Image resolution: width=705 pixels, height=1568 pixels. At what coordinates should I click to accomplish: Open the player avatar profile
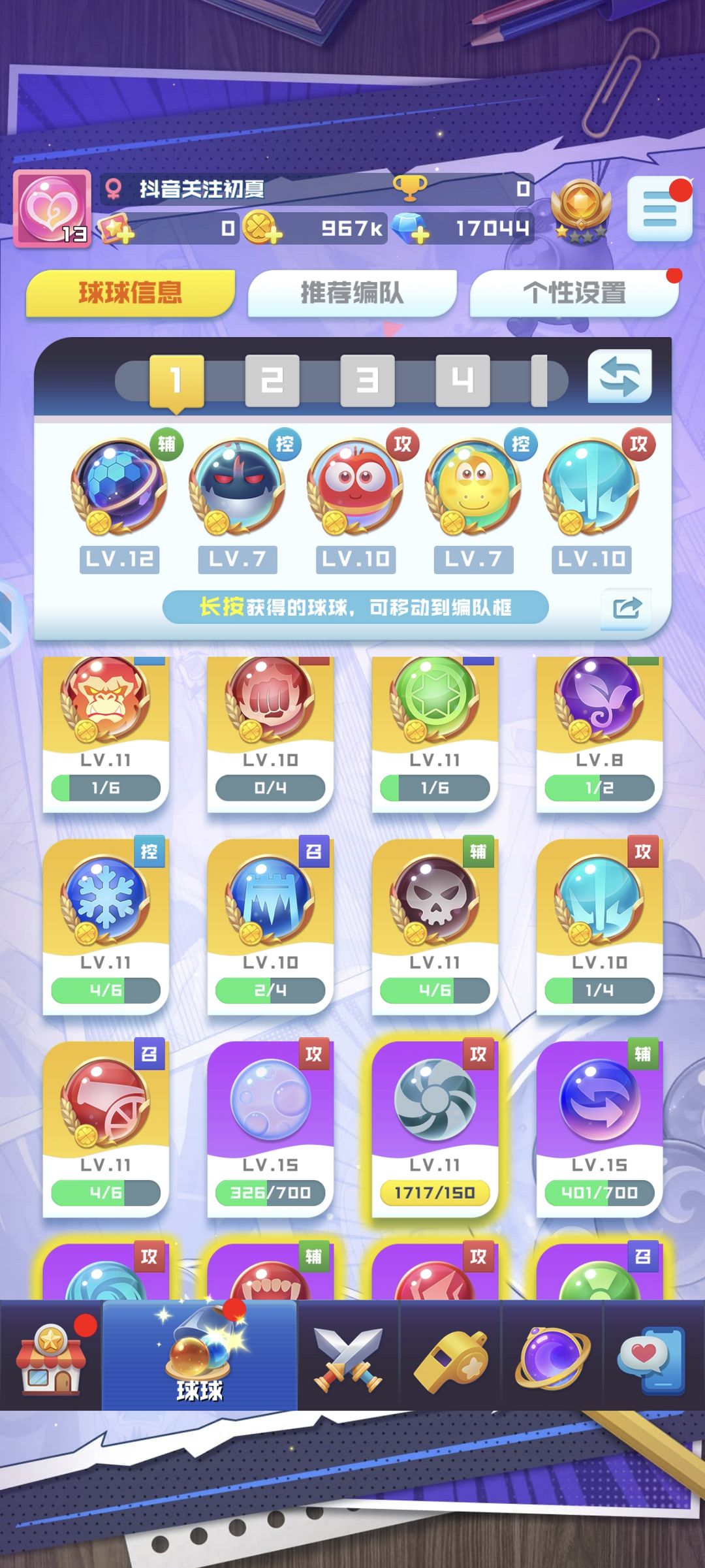(x=52, y=208)
